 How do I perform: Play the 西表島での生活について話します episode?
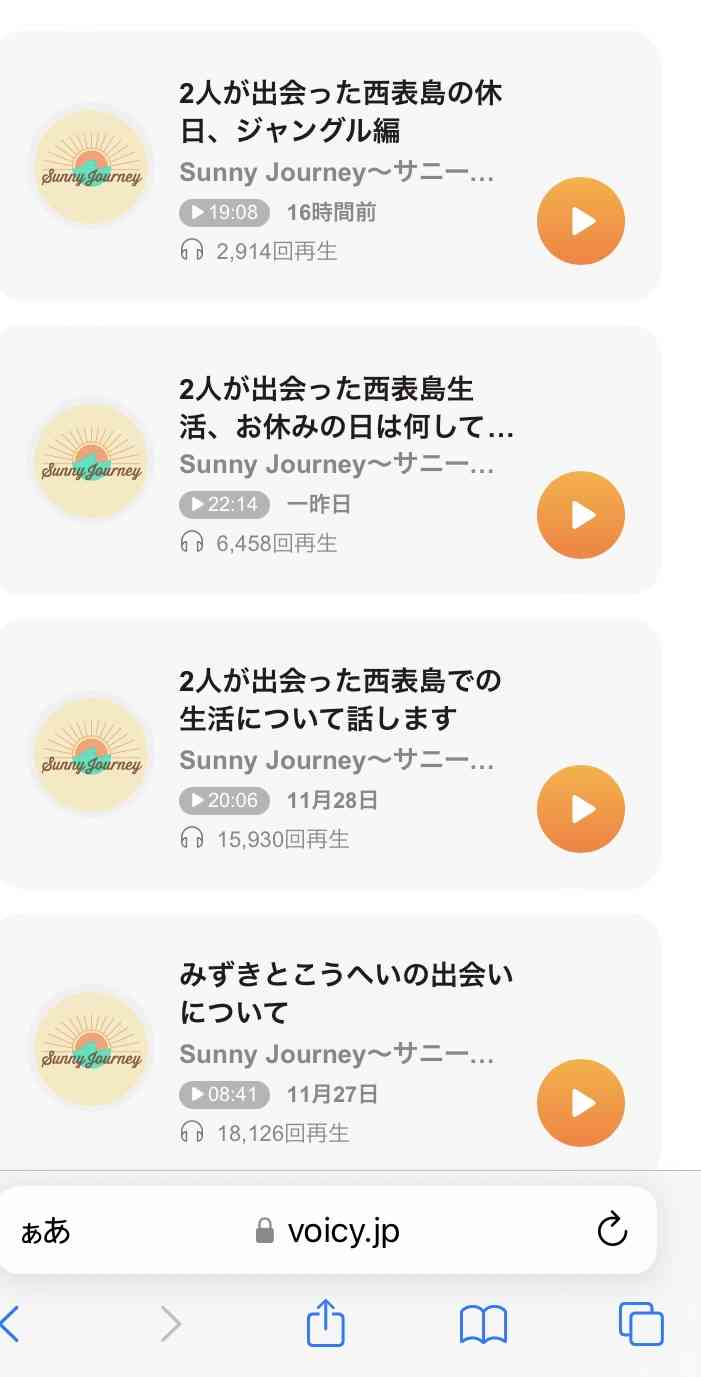(580, 809)
